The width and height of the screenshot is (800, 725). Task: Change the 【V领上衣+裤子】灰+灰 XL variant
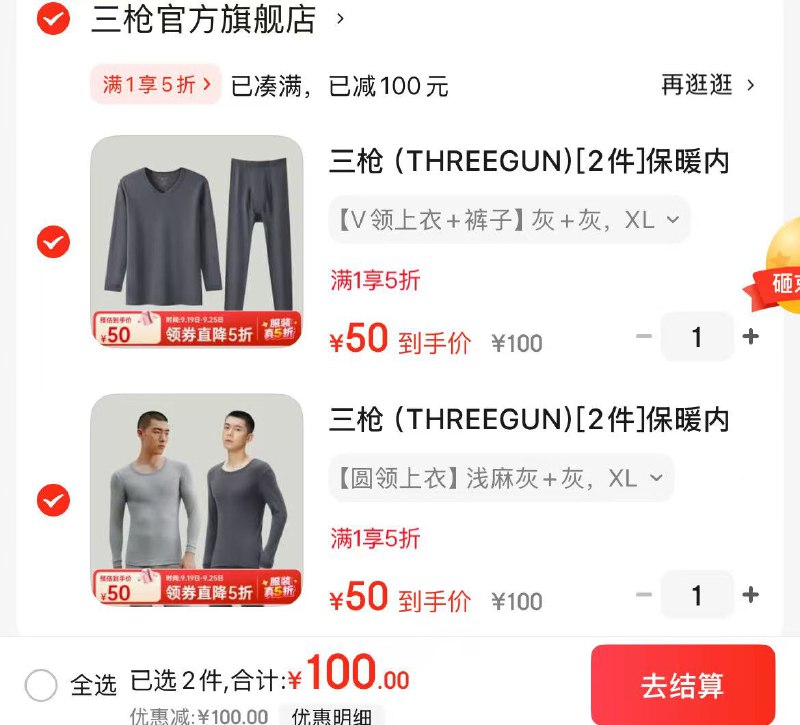(509, 220)
